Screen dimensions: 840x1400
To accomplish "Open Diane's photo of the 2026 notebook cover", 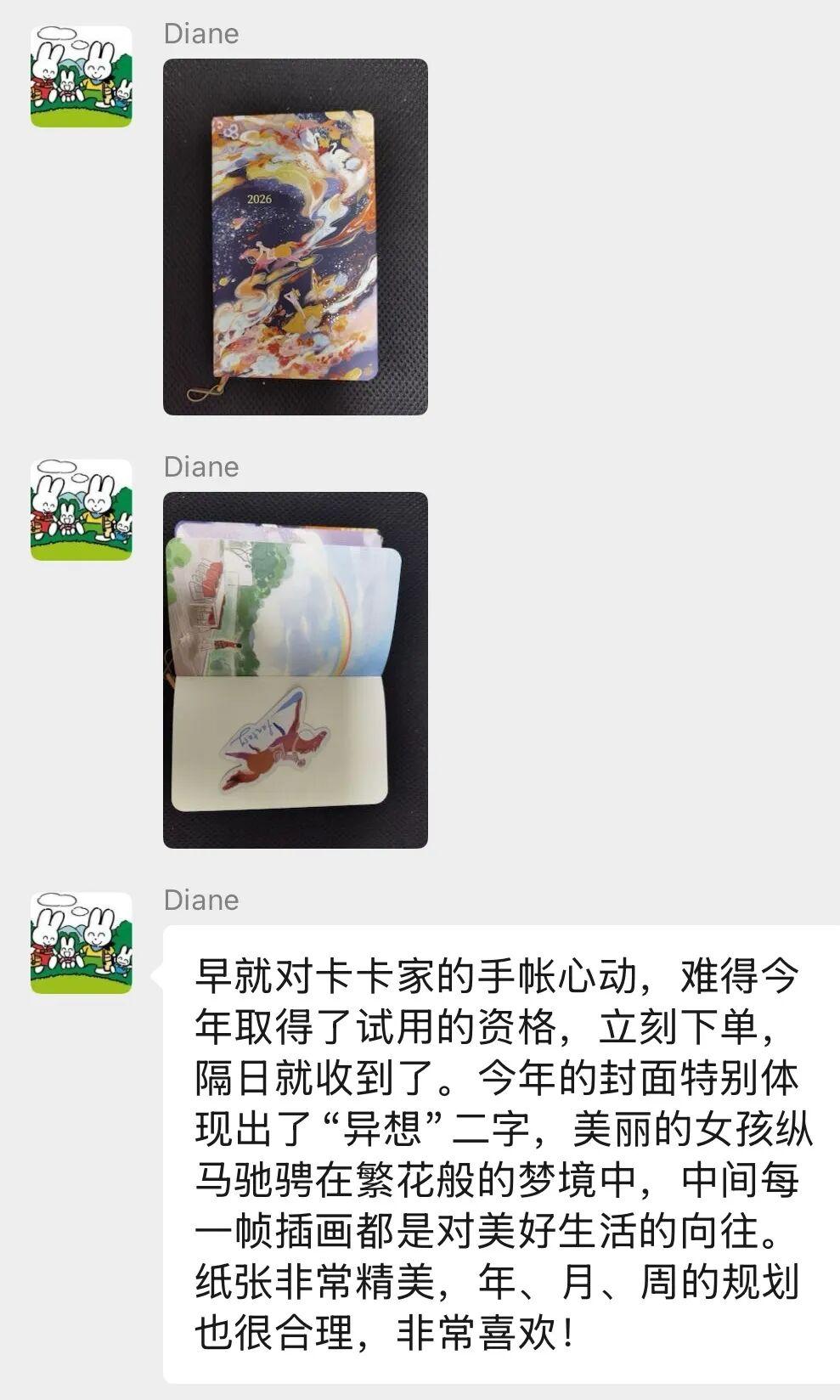I will coord(295,236).
